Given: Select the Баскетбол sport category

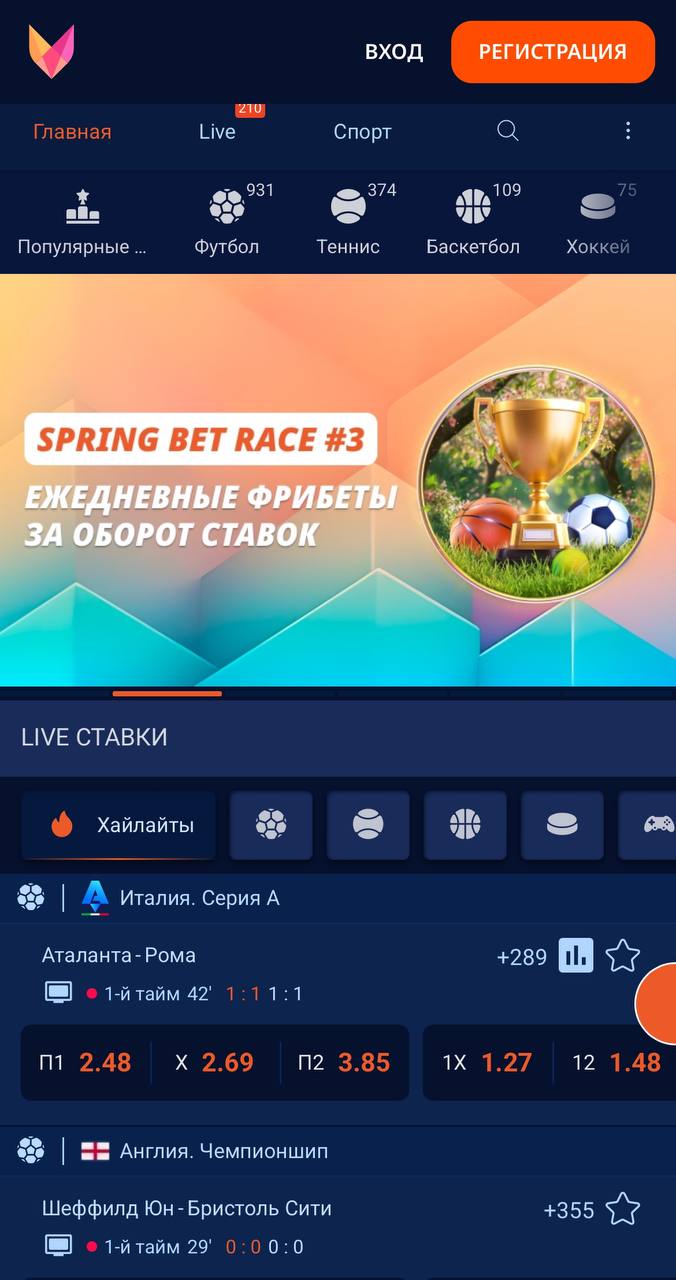Looking at the screenshot, I should pos(473,221).
